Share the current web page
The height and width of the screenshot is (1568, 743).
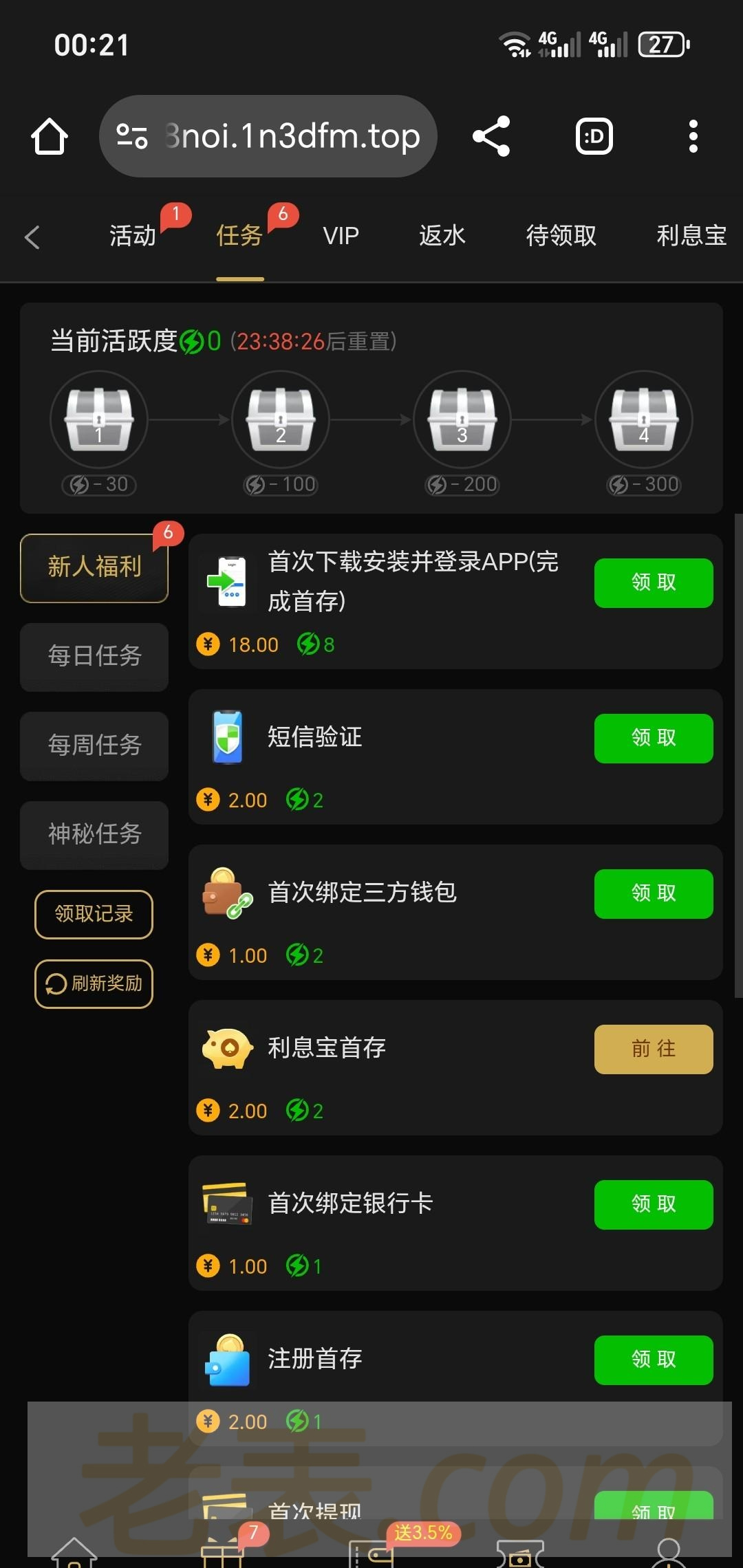(x=491, y=136)
